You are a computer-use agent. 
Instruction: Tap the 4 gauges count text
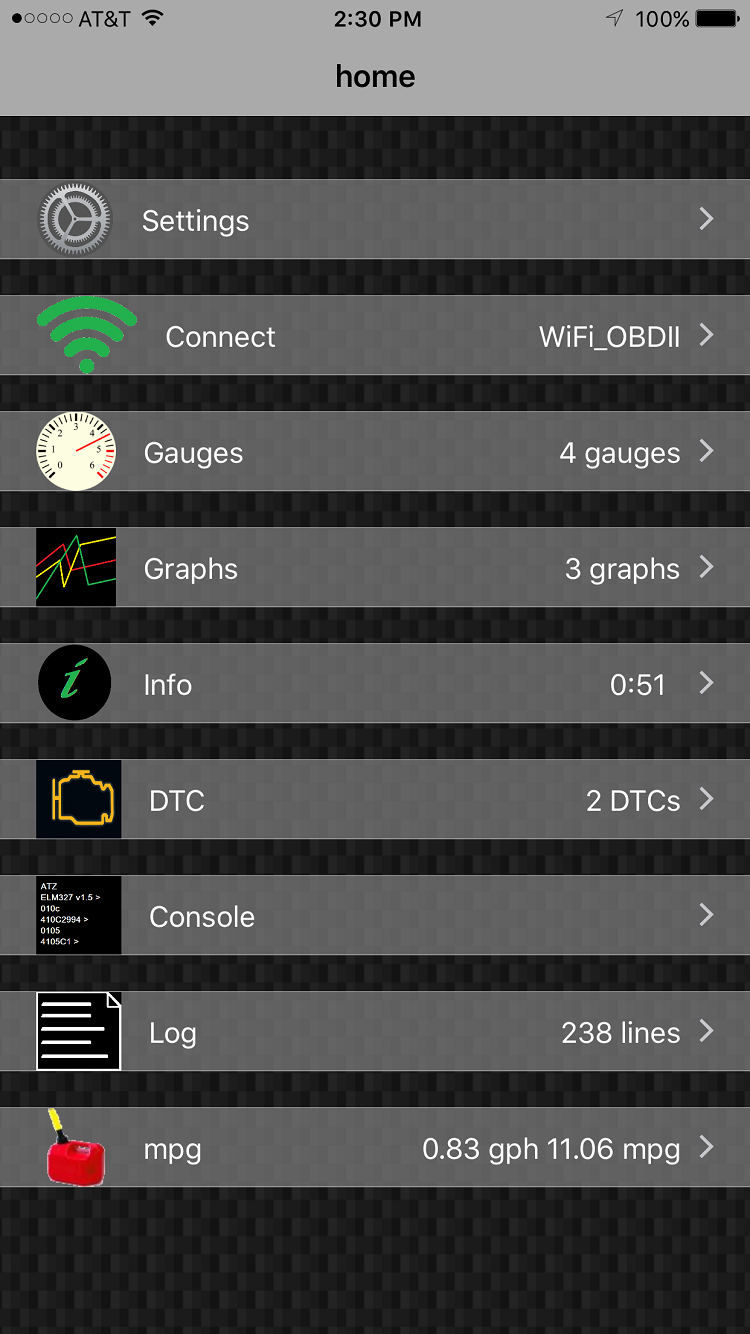(x=620, y=452)
